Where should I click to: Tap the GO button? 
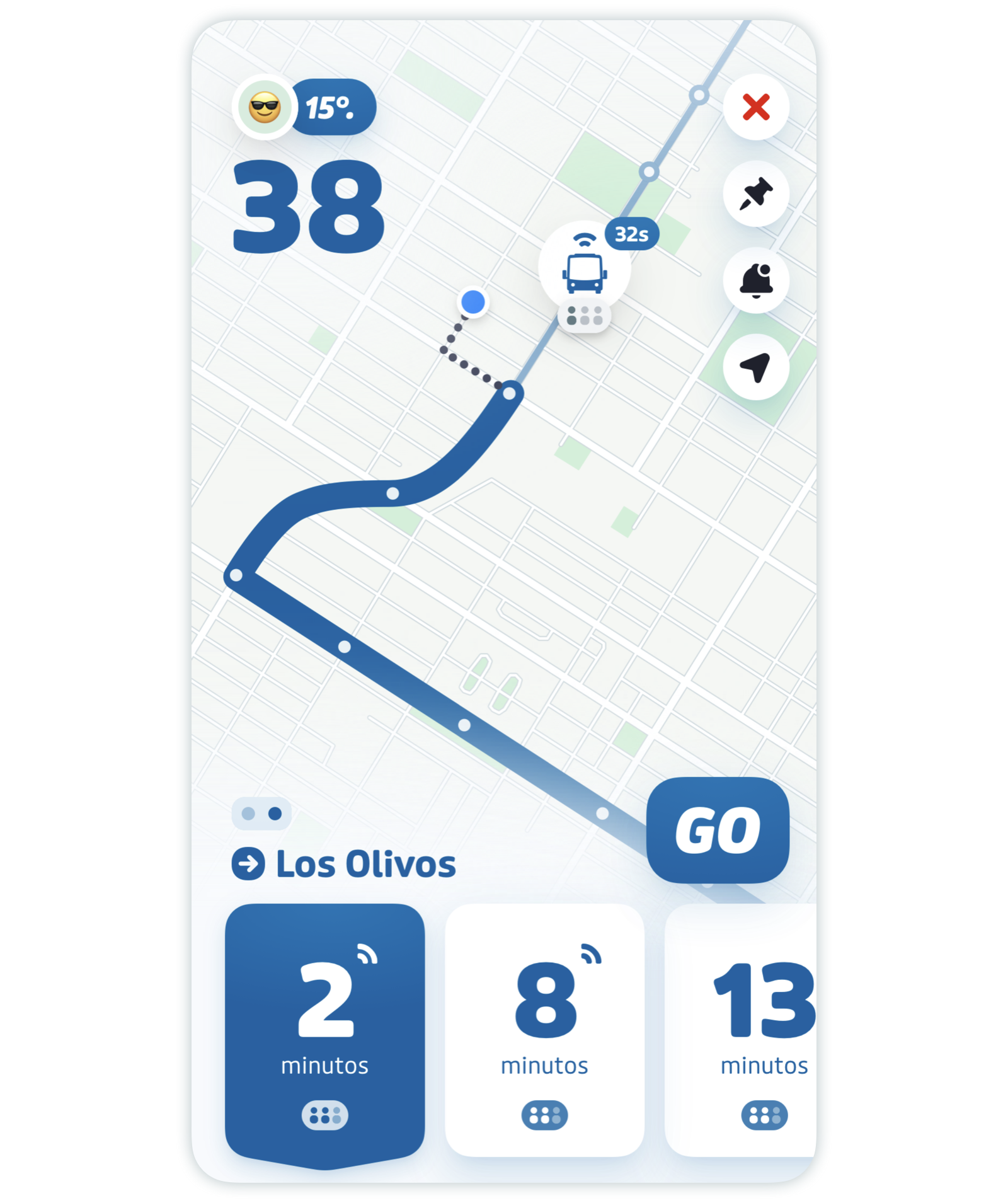click(718, 829)
